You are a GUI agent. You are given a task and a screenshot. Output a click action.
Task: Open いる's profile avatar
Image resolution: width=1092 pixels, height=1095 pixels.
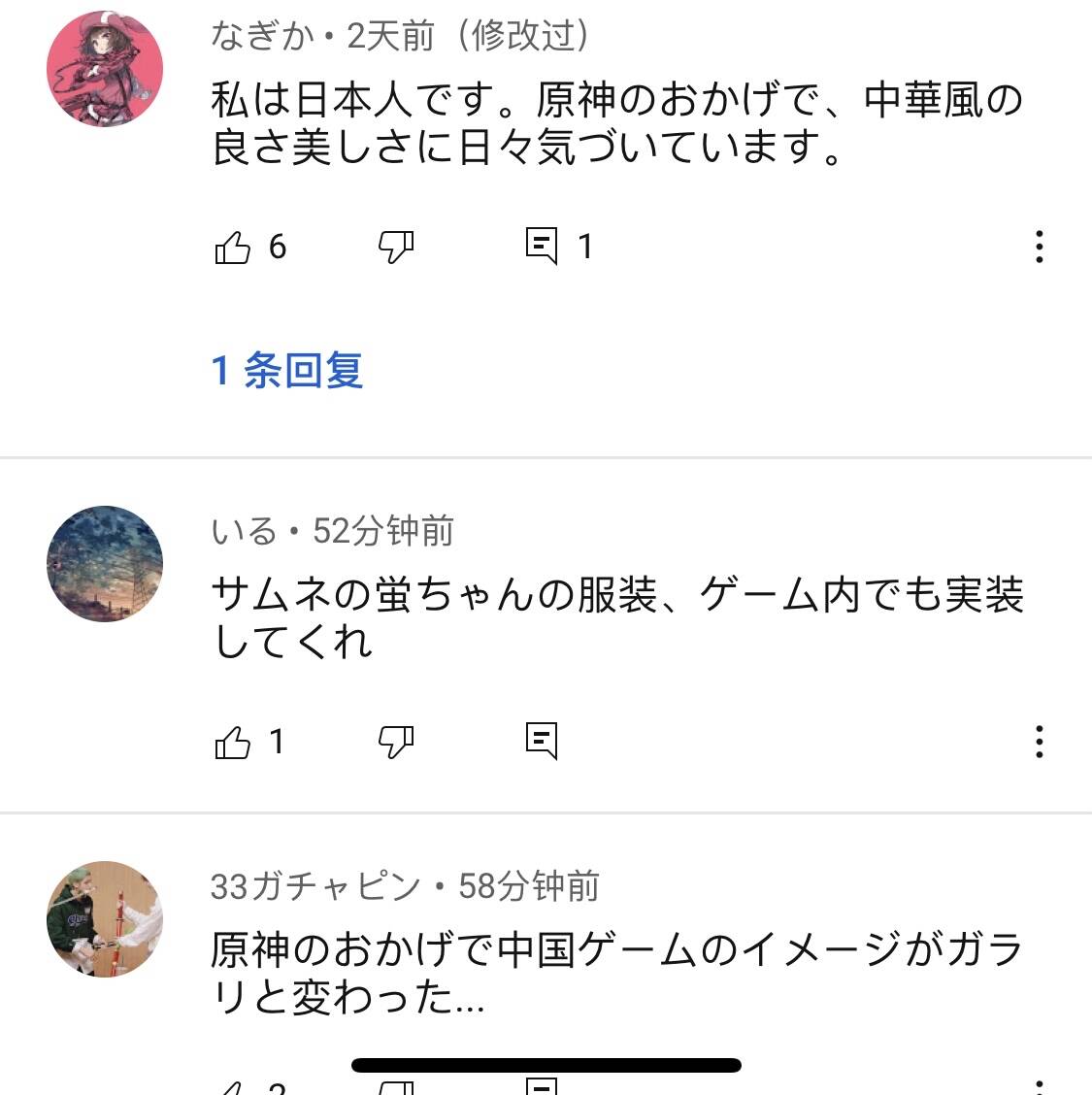click(105, 564)
